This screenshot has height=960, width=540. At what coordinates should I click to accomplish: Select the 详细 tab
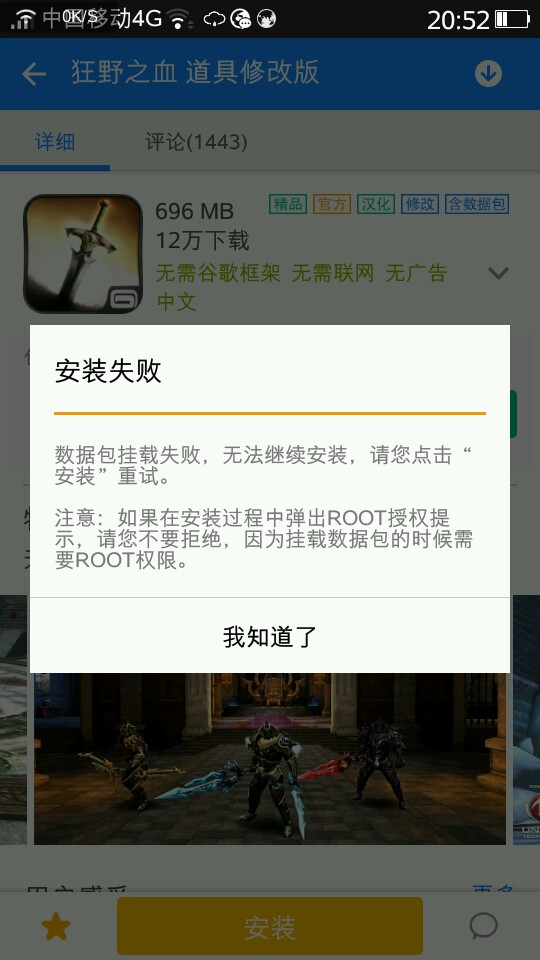(55, 142)
